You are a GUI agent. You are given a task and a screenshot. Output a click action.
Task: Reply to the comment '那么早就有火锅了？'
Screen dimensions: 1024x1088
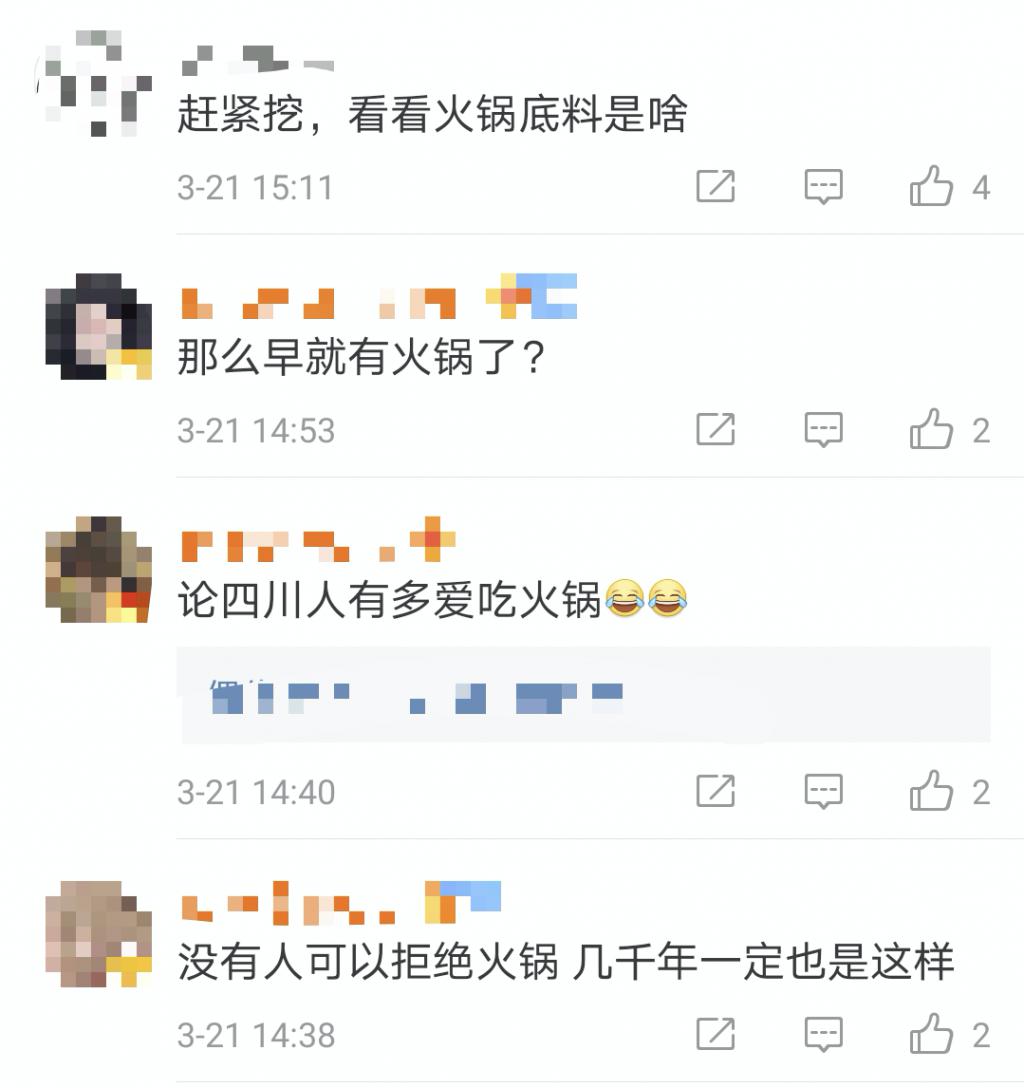click(823, 430)
